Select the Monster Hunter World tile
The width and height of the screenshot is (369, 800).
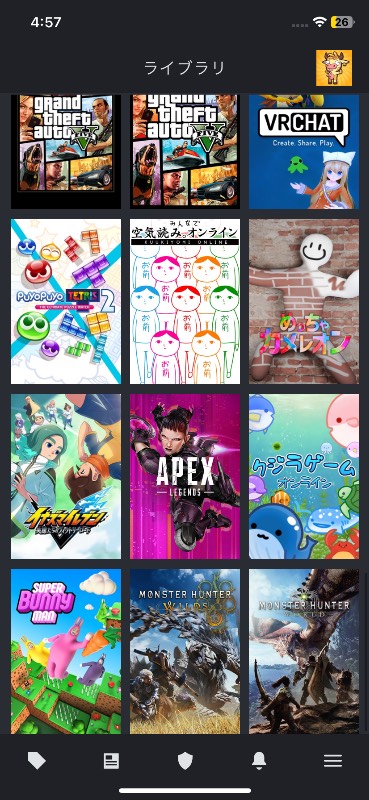(304, 652)
